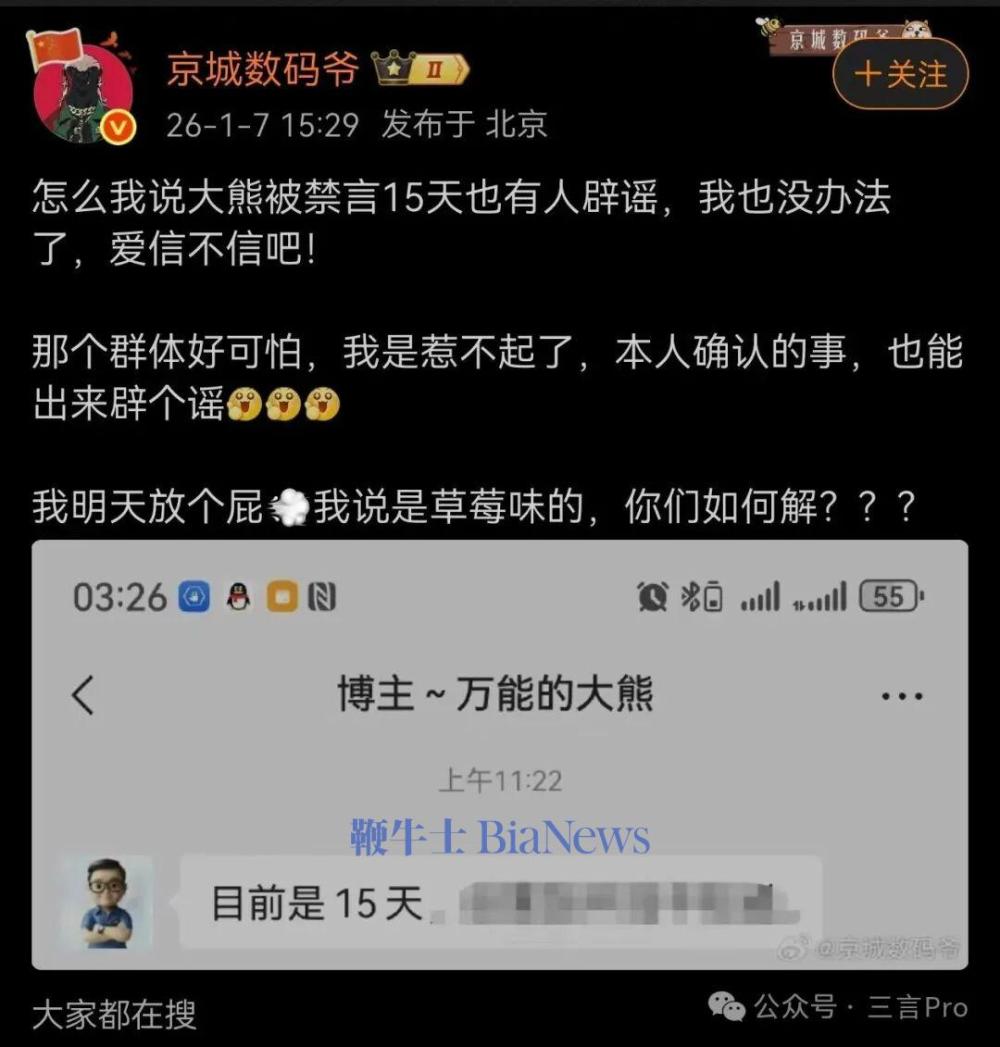Follow 京城数码爷 with the 关注 button
Viewport: 1000px width, 1047px height.
[x=900, y=74]
